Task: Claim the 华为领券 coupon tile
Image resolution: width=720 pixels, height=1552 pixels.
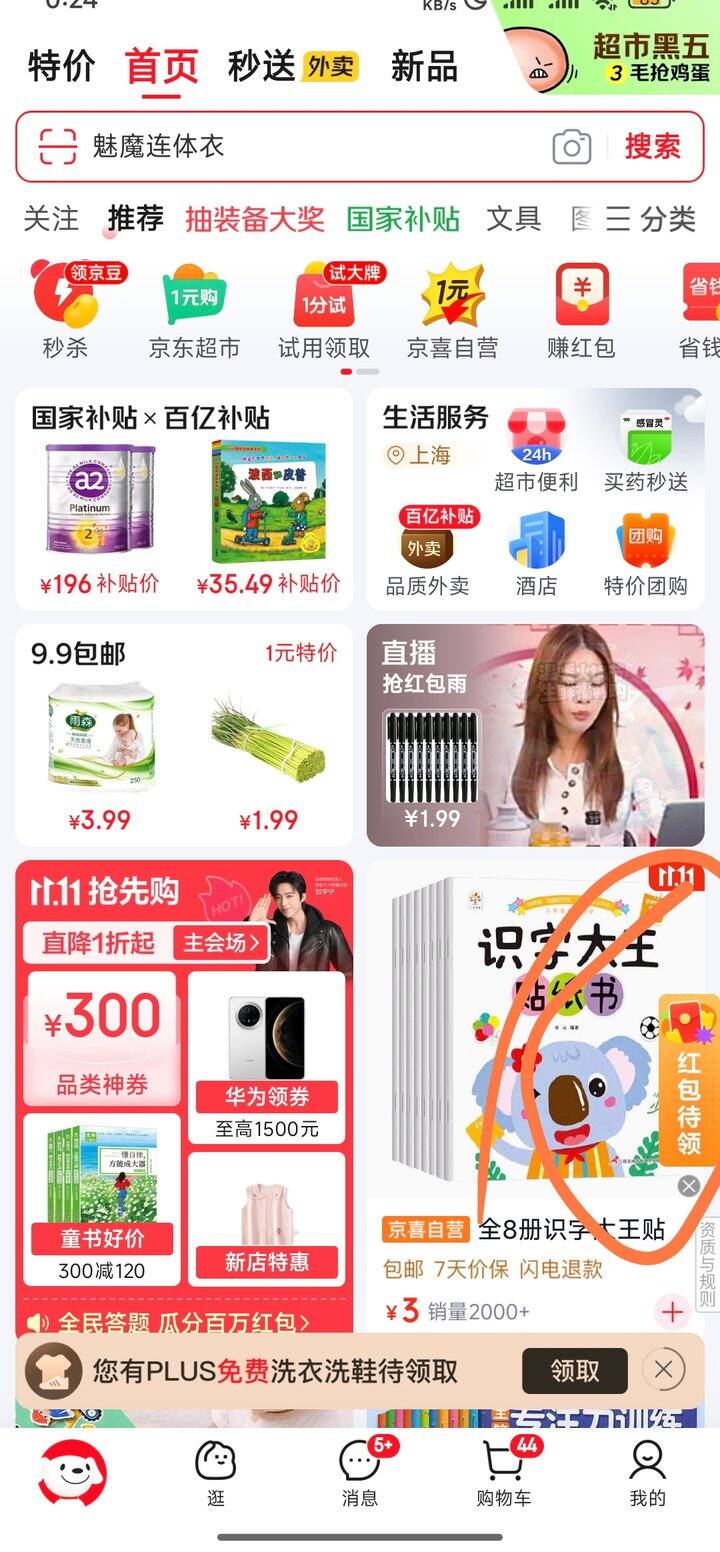Action: tap(267, 1067)
